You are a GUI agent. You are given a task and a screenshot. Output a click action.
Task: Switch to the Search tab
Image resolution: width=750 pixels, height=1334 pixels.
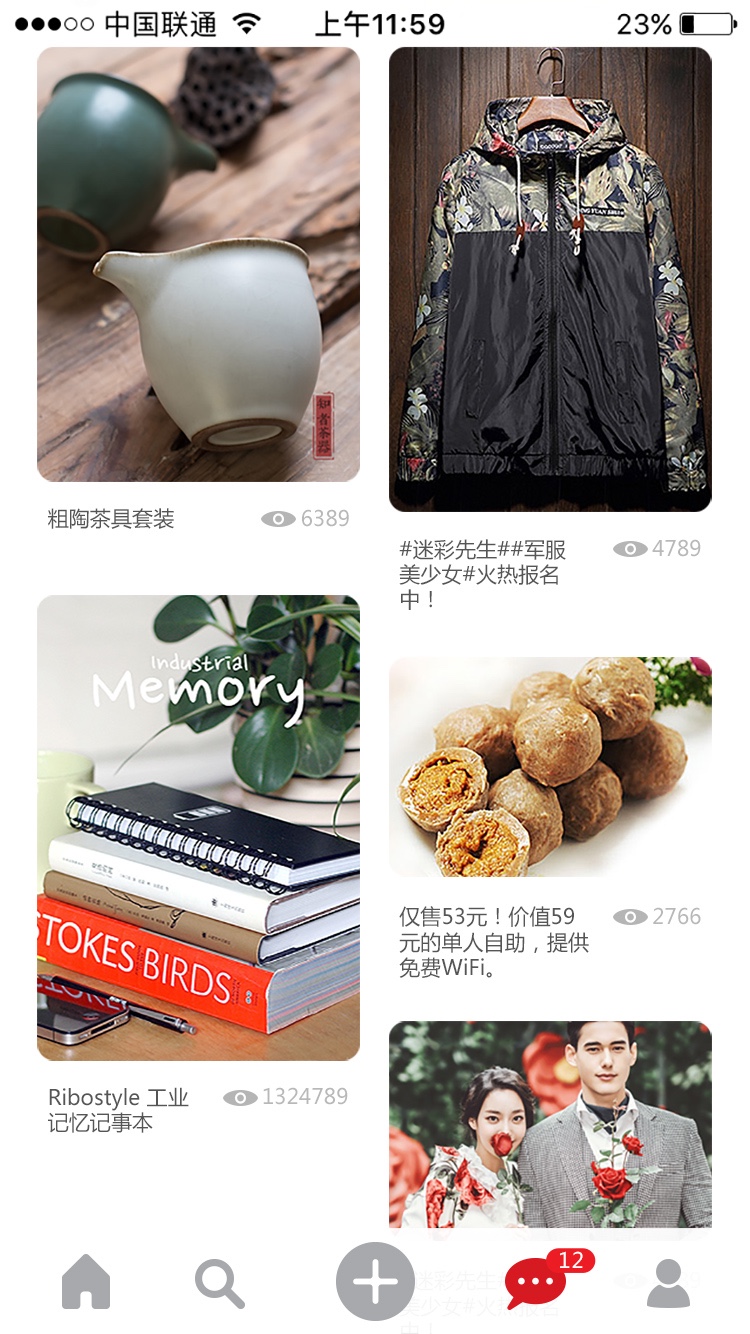point(220,1283)
